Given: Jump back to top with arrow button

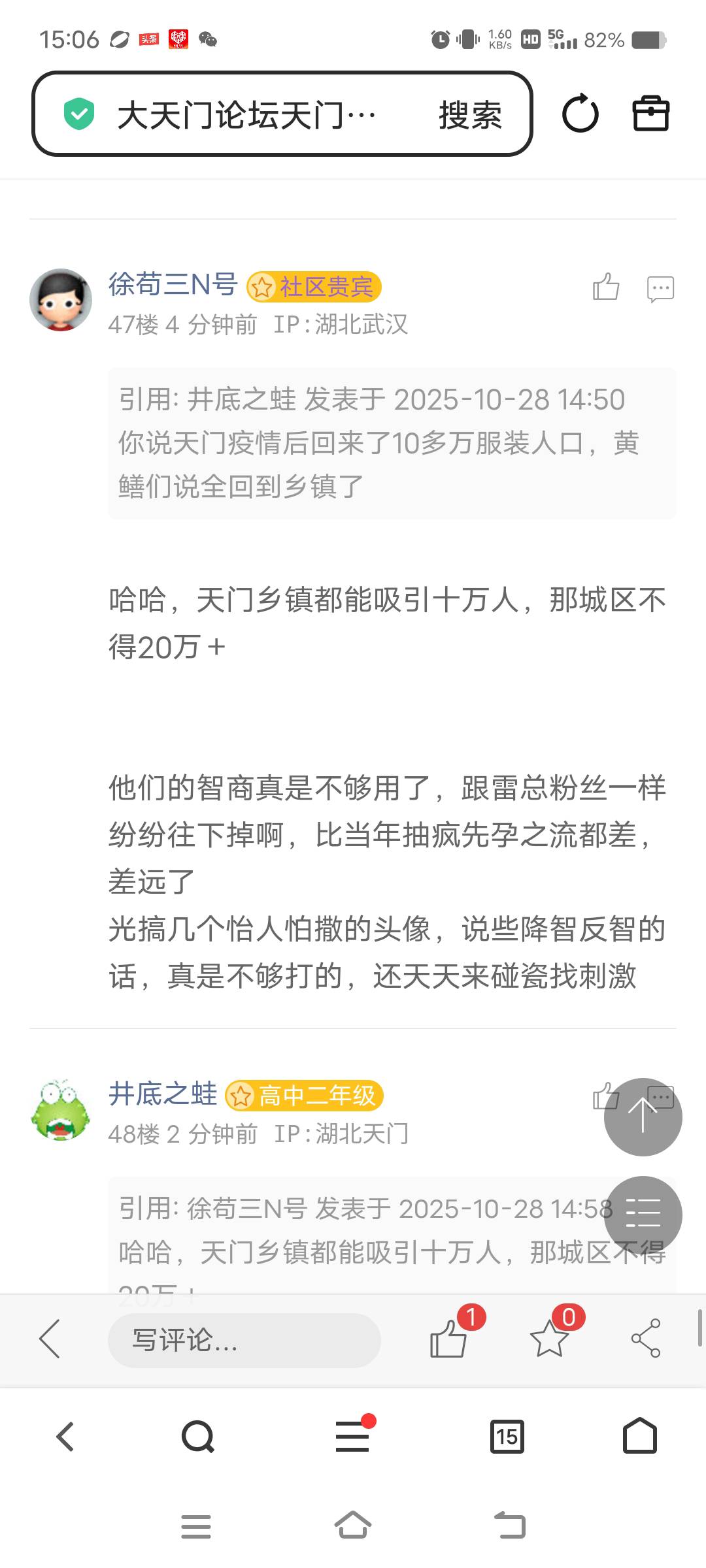Looking at the screenshot, I should 643,1117.
